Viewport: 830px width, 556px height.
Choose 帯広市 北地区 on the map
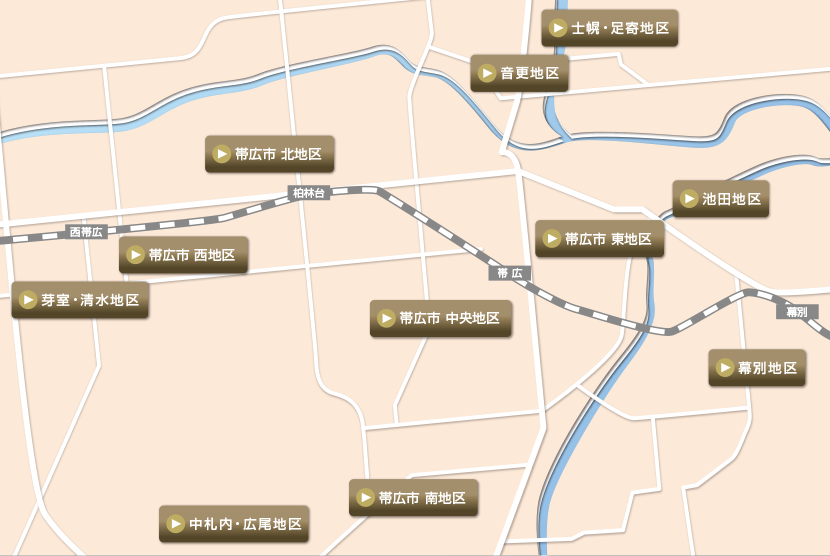(x=269, y=155)
